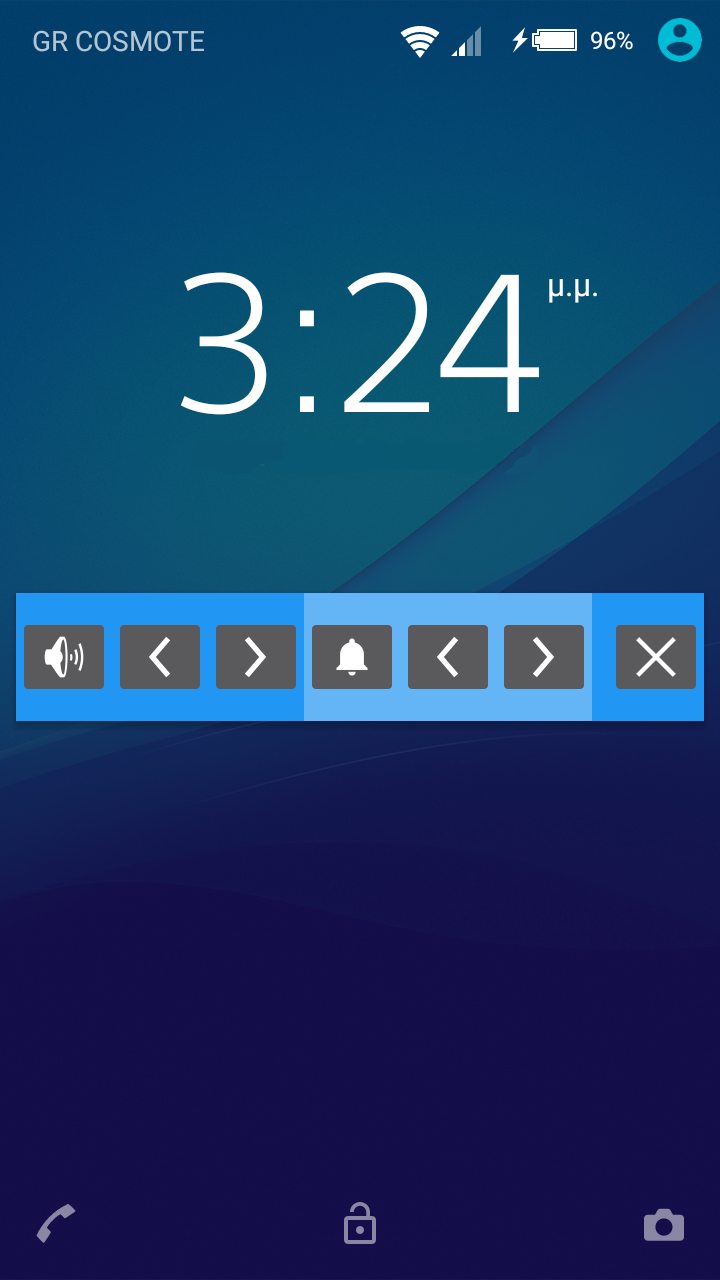Tap the unlock padlock icon

360,1223
